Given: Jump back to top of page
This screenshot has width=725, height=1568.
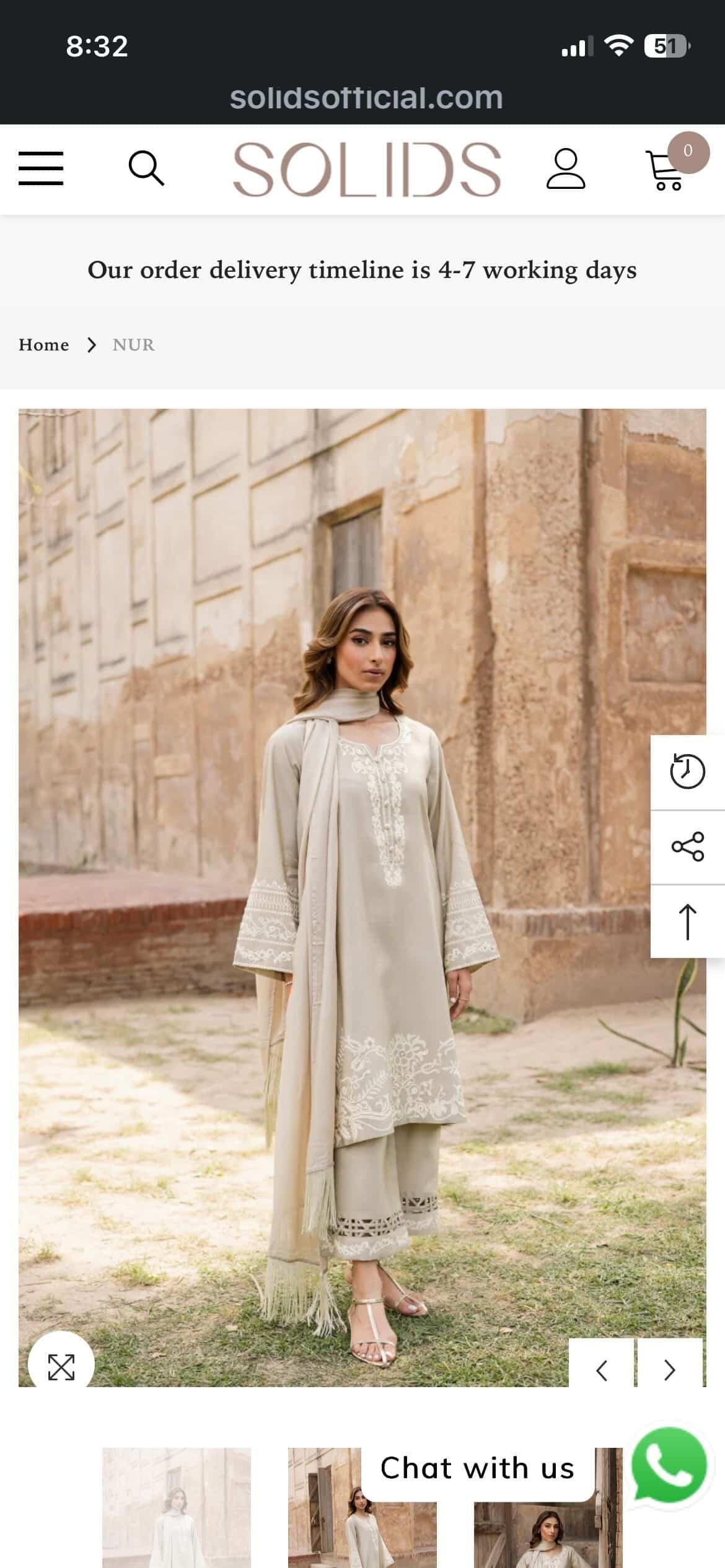Looking at the screenshot, I should [x=687, y=921].
